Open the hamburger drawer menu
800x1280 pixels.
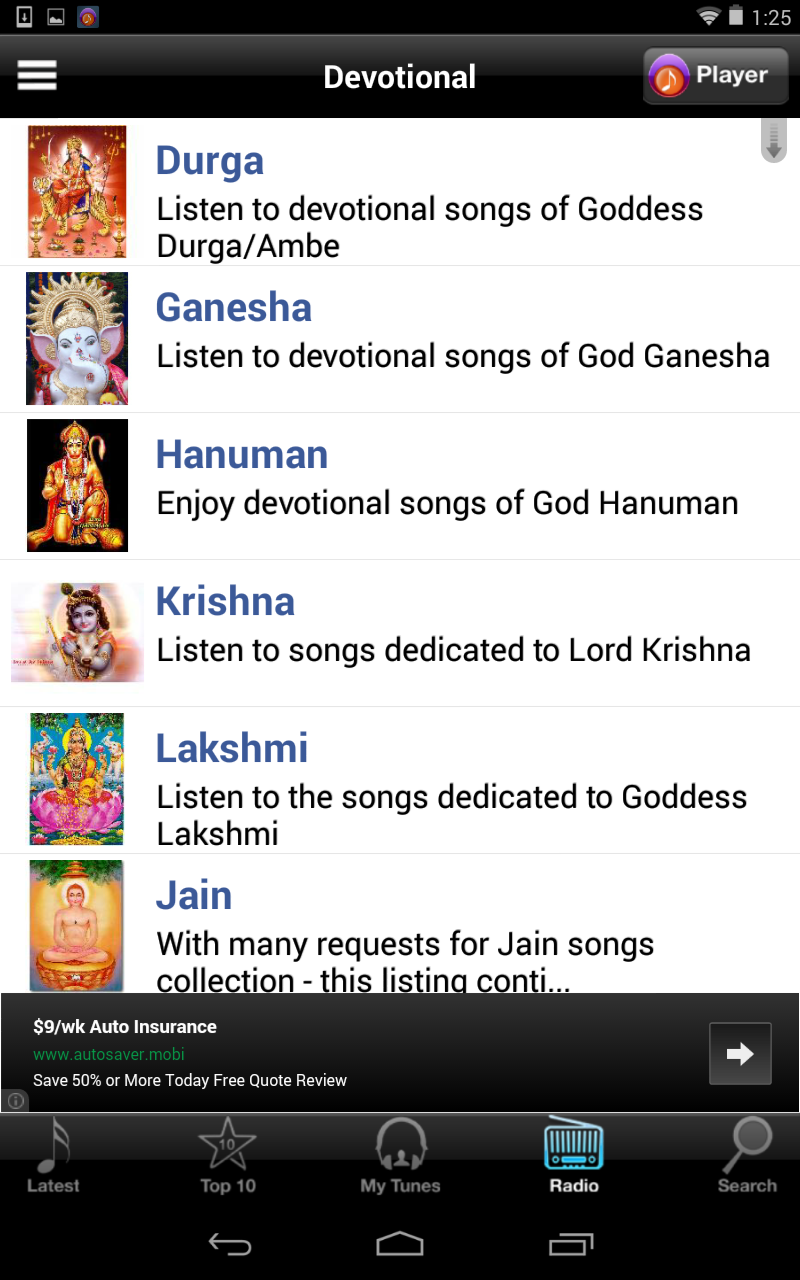(37, 76)
